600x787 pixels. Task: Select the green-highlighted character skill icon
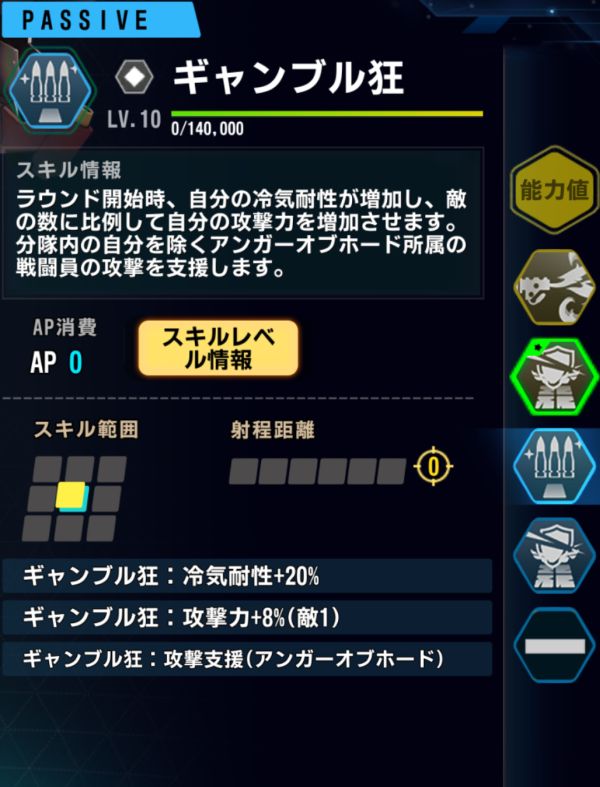553,376
